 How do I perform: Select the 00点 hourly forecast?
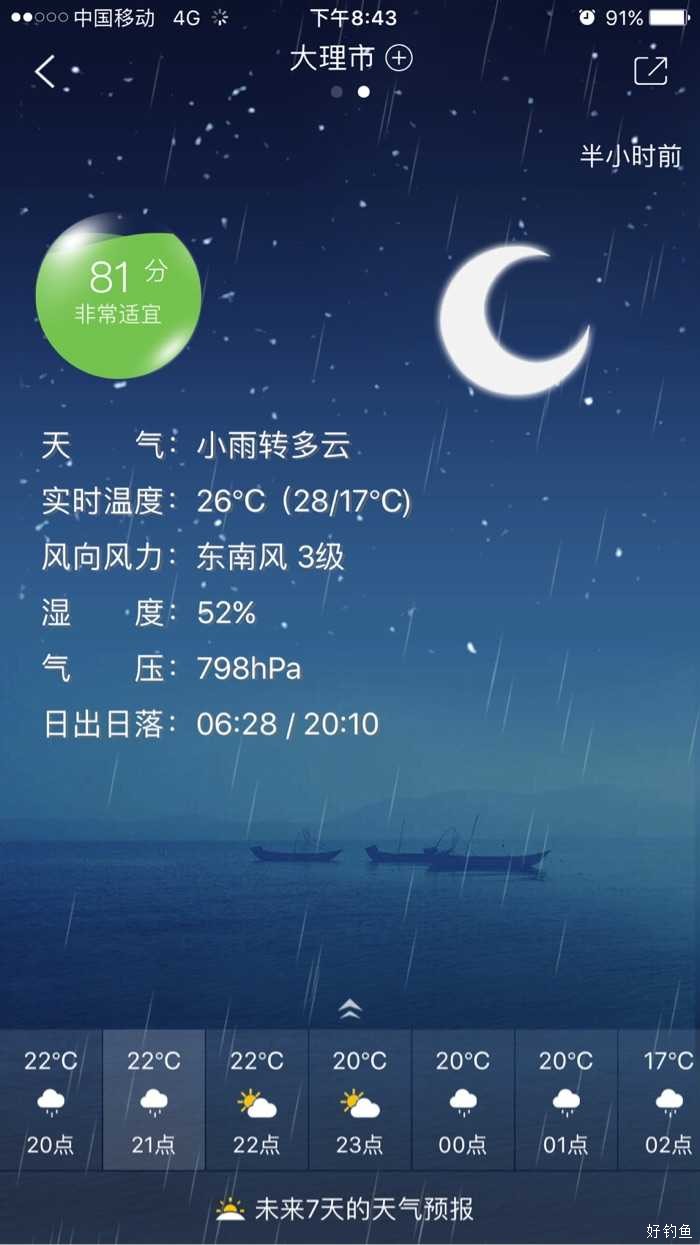click(463, 1100)
